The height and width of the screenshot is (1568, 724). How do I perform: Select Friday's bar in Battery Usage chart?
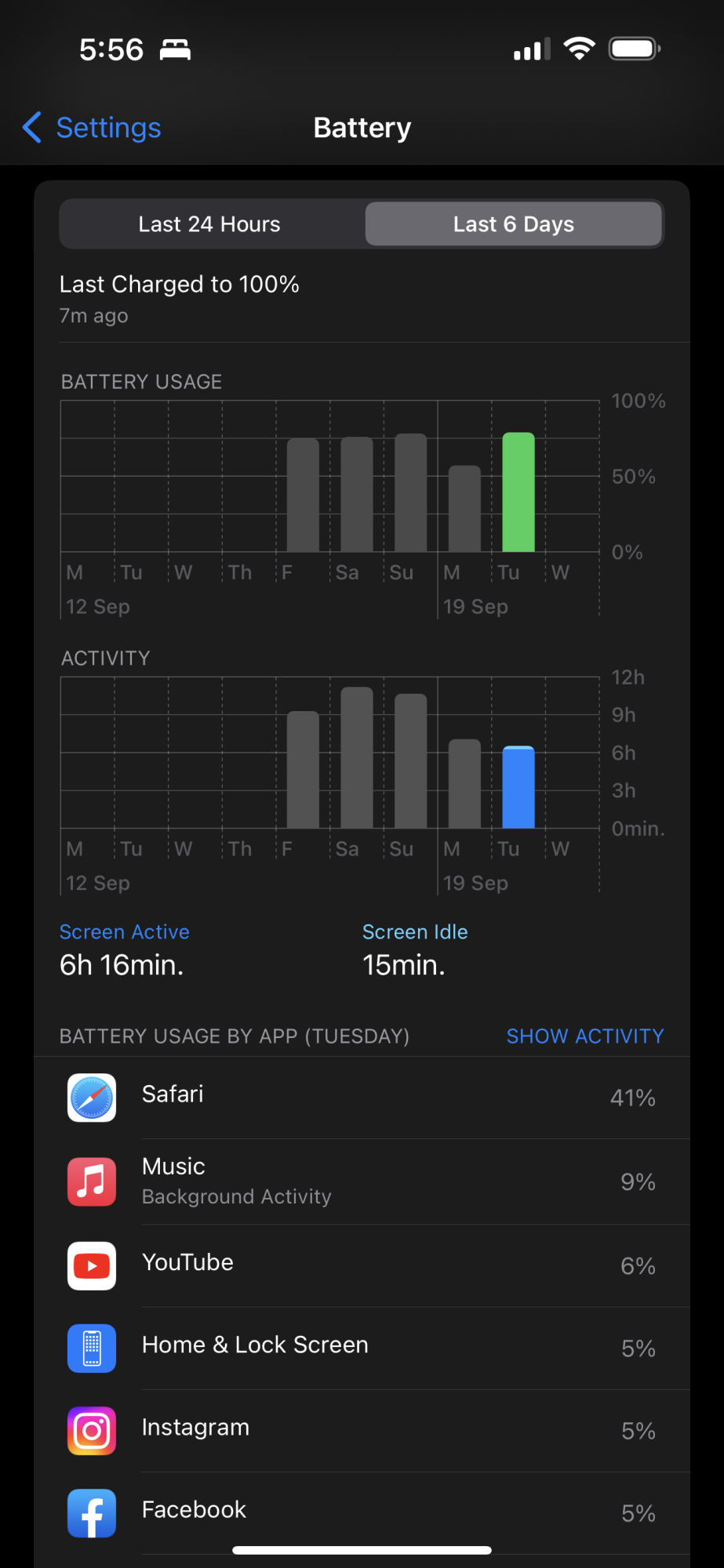point(303,495)
